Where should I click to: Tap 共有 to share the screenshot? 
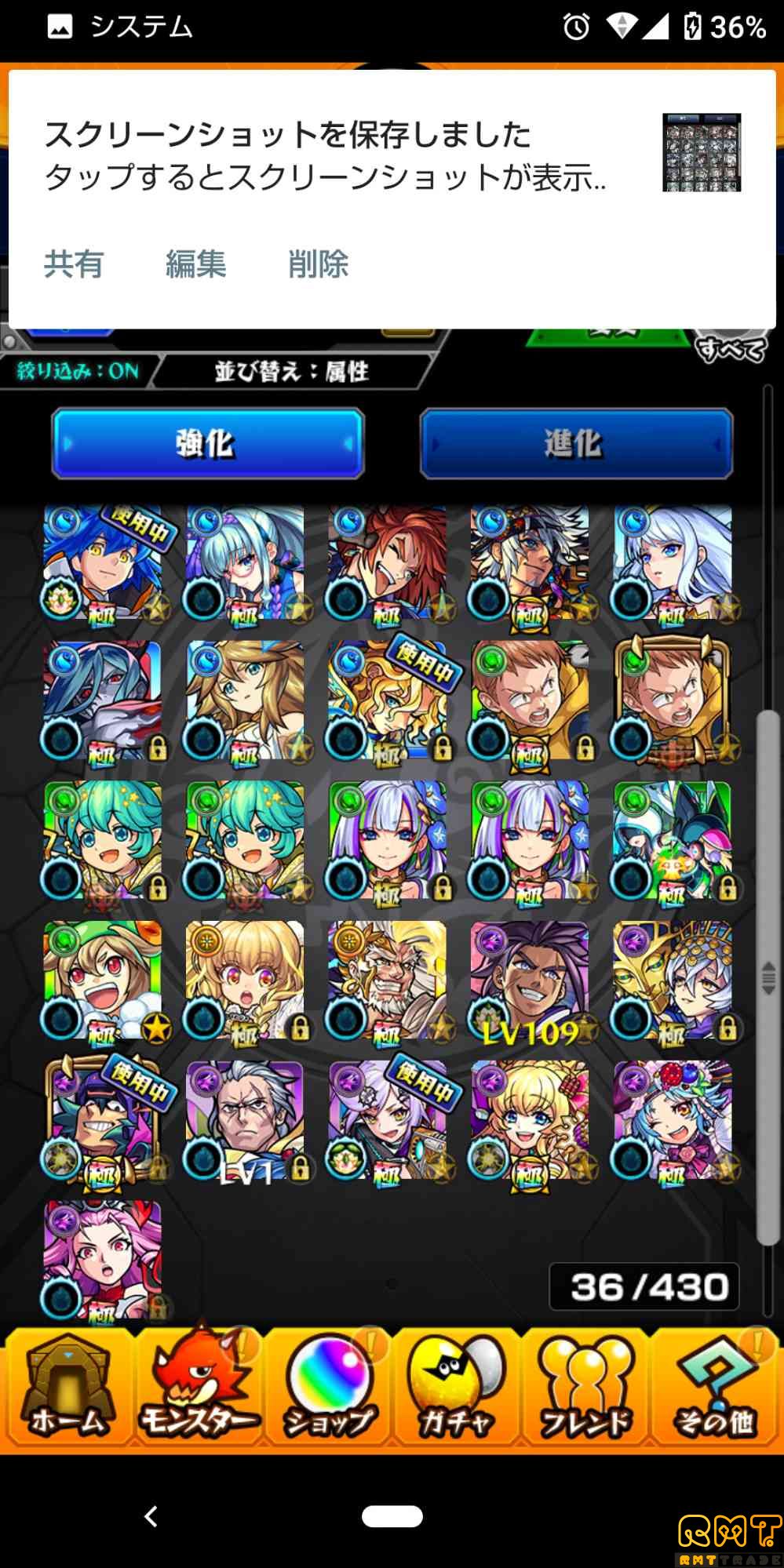[x=73, y=264]
